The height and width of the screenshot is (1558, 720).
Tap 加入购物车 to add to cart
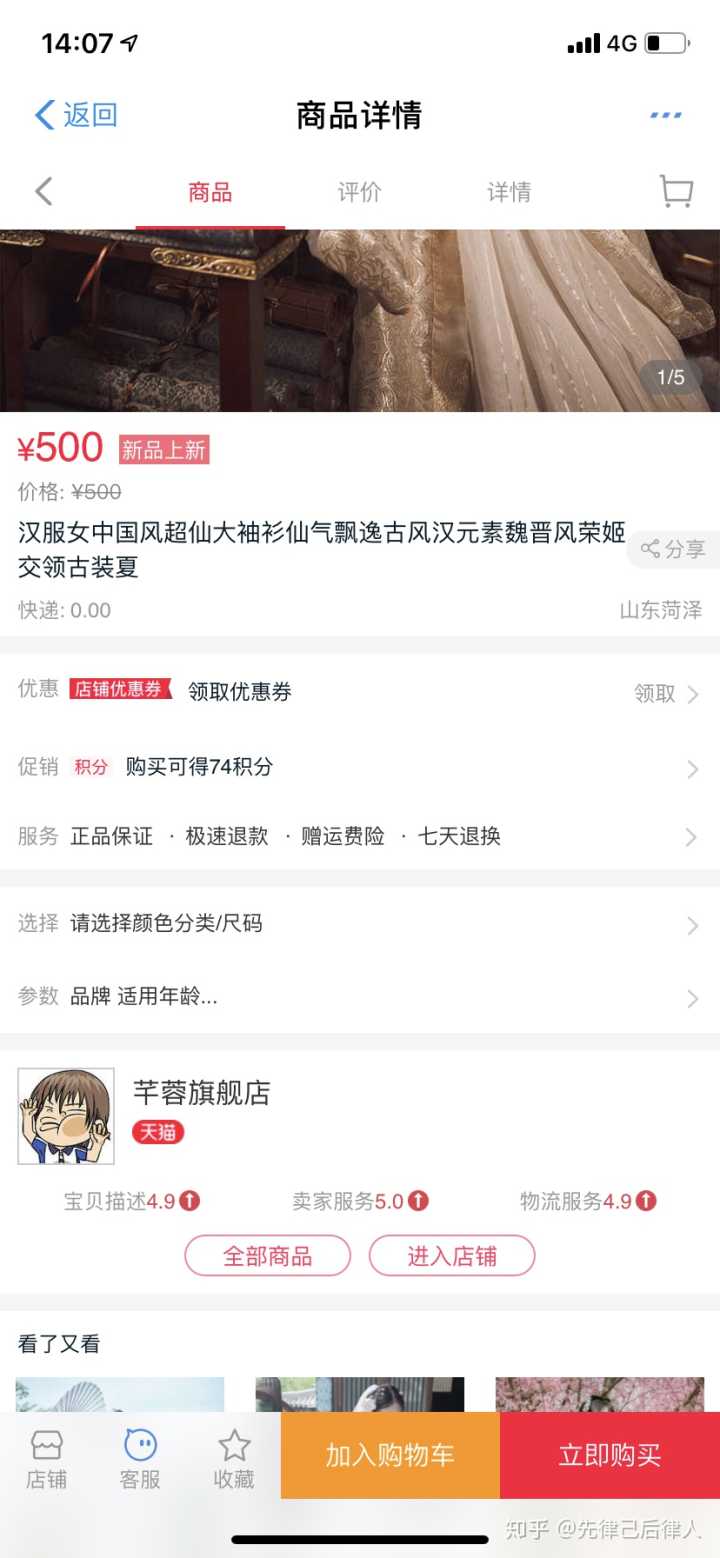390,1455
